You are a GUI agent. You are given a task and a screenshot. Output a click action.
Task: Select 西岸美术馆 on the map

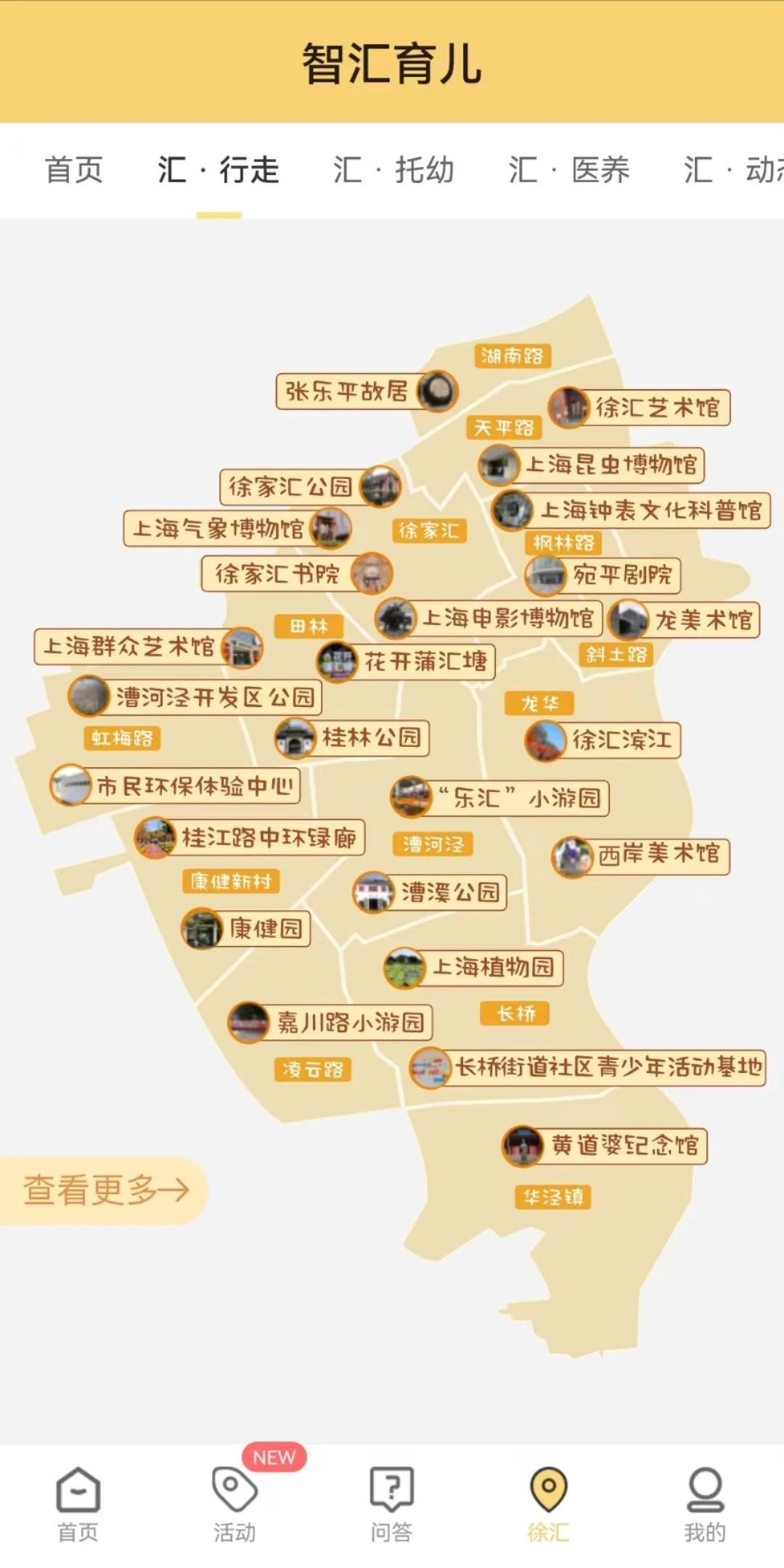point(641,855)
